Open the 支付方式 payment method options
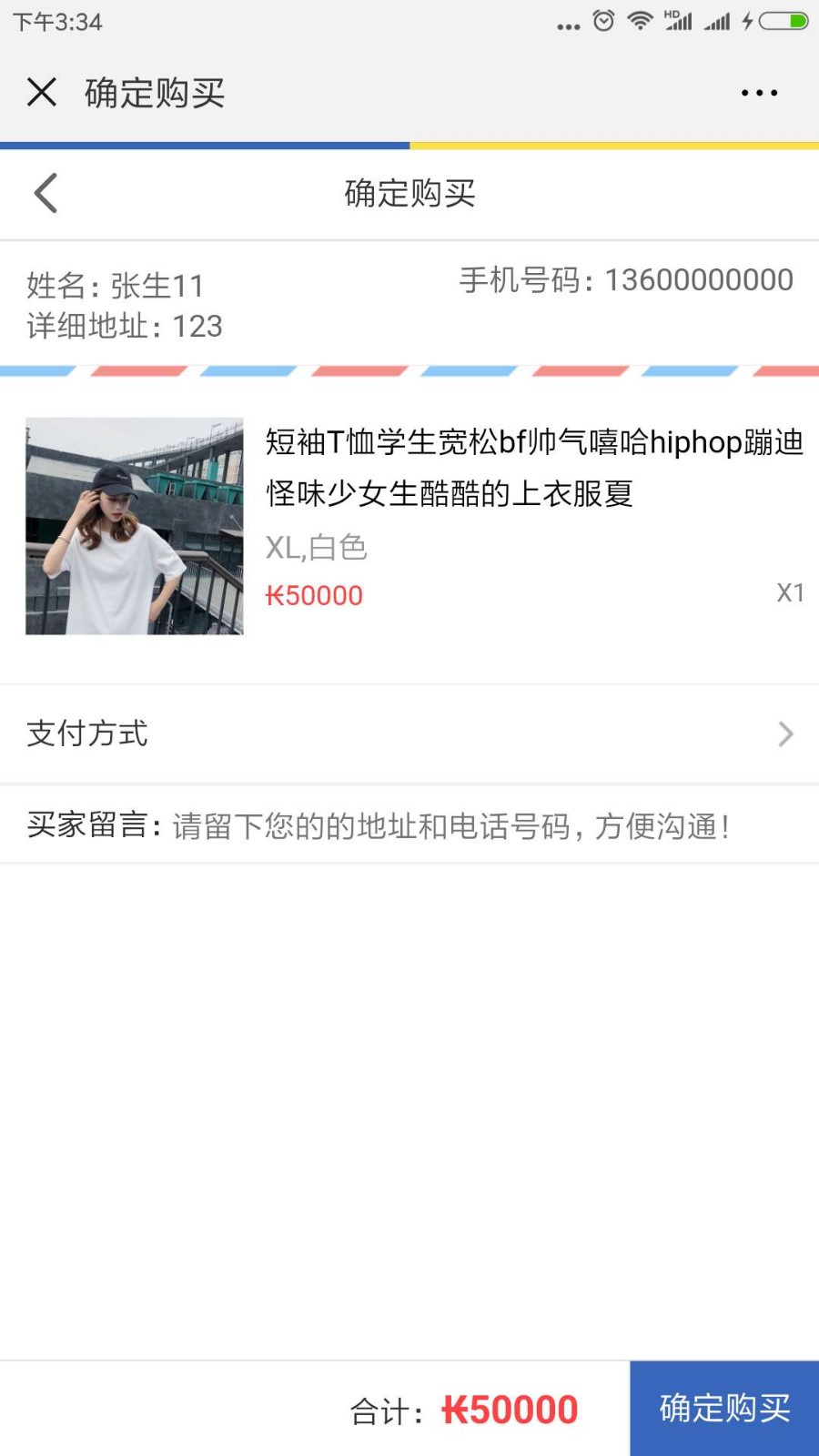The width and height of the screenshot is (819, 1456). (409, 733)
